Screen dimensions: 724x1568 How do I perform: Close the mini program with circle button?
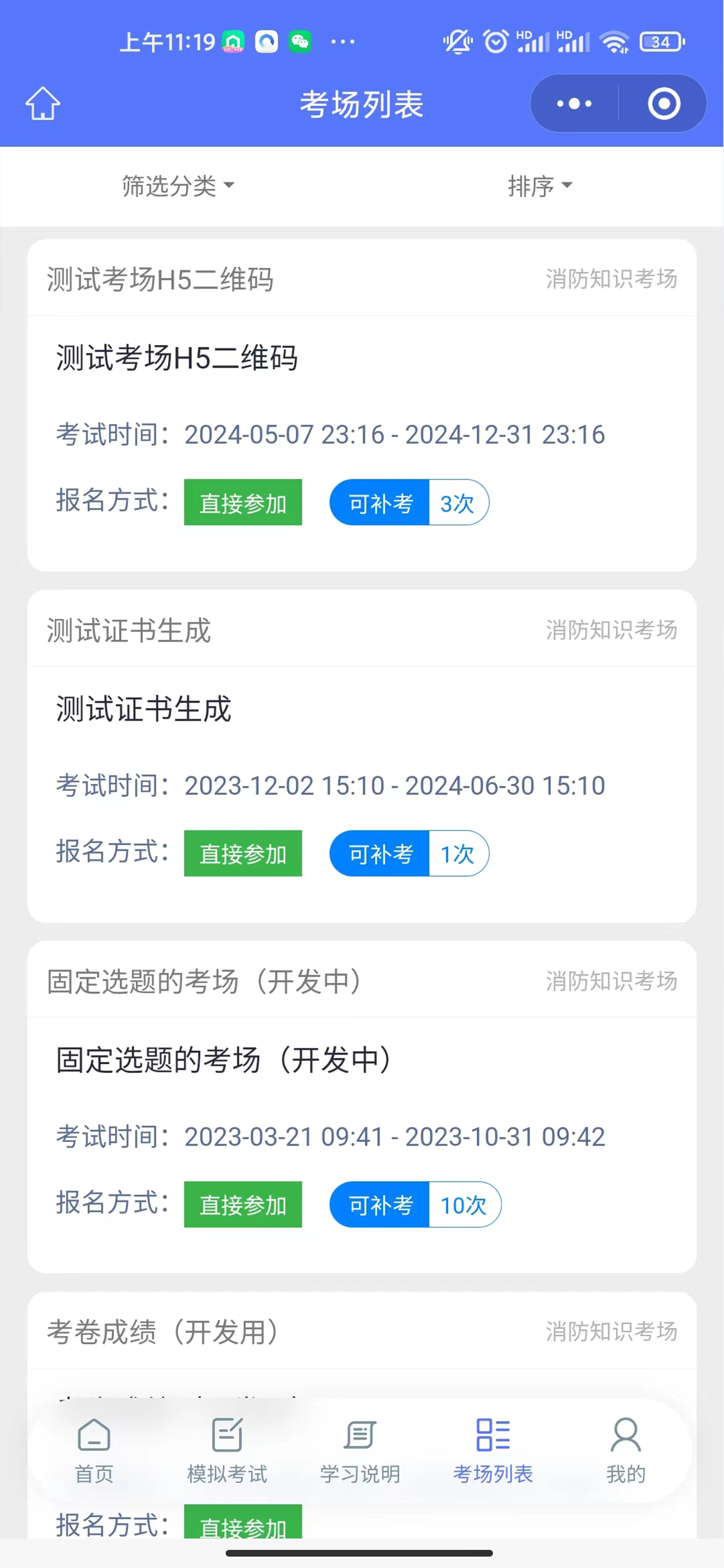664,104
